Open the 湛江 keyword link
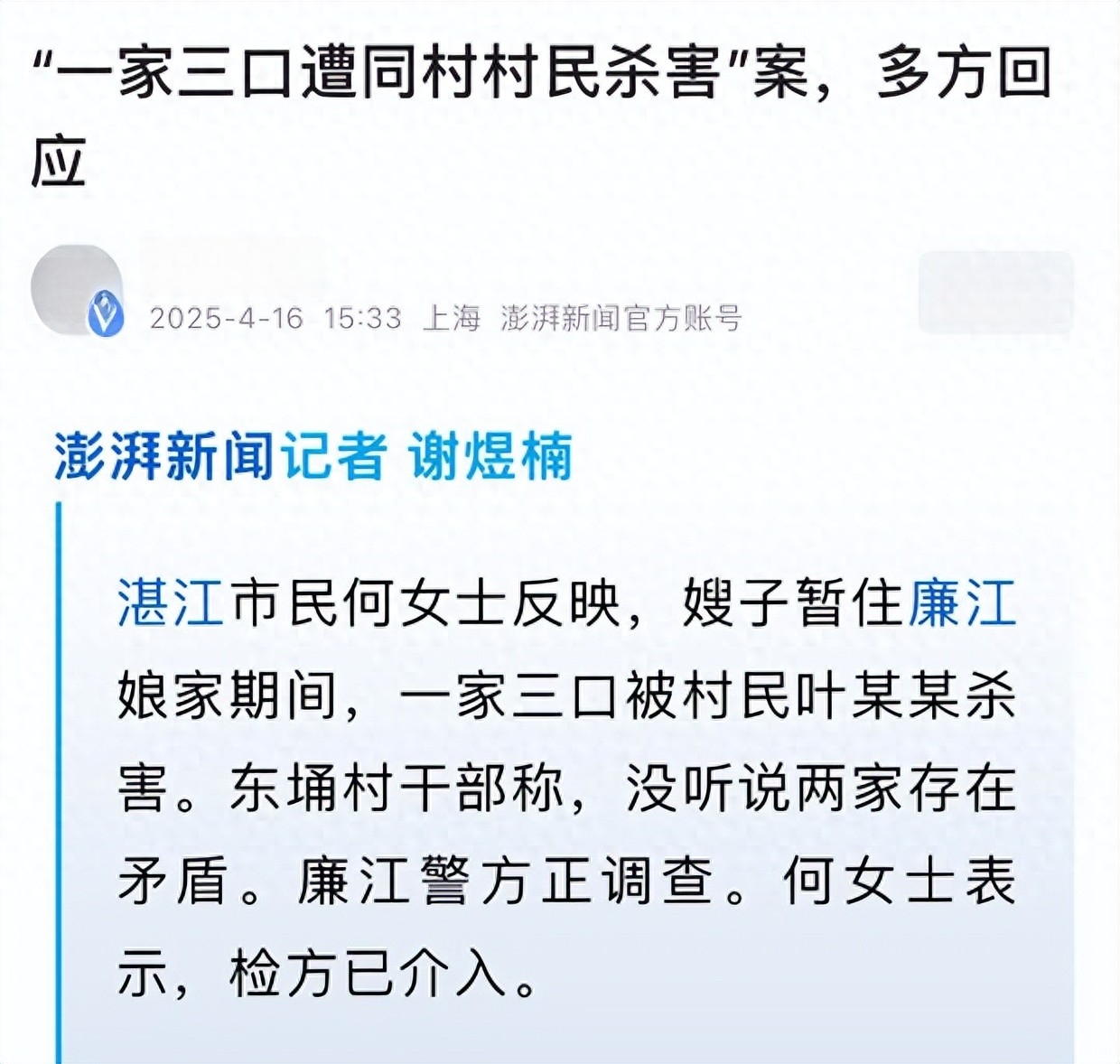 click(x=170, y=602)
